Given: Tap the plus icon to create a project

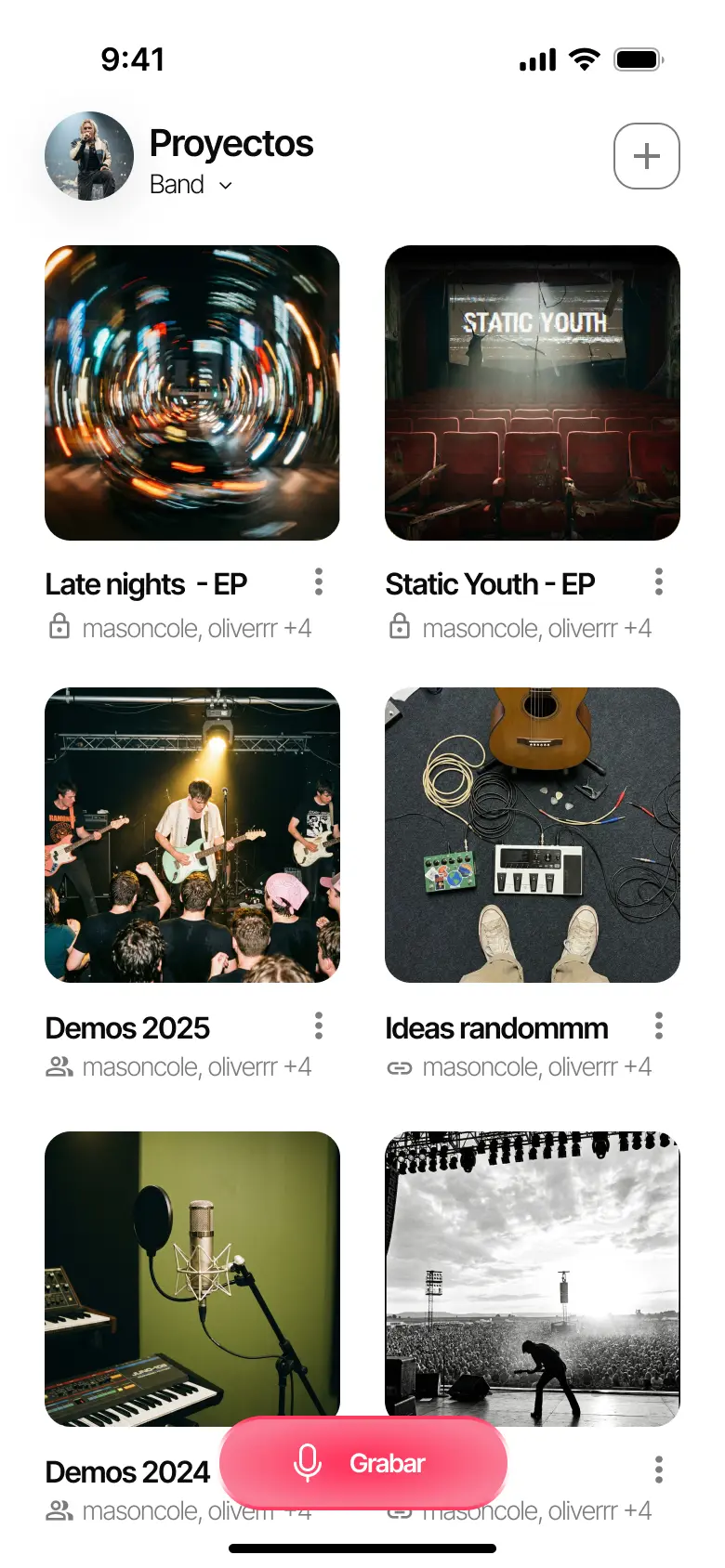Looking at the screenshot, I should (x=646, y=156).
